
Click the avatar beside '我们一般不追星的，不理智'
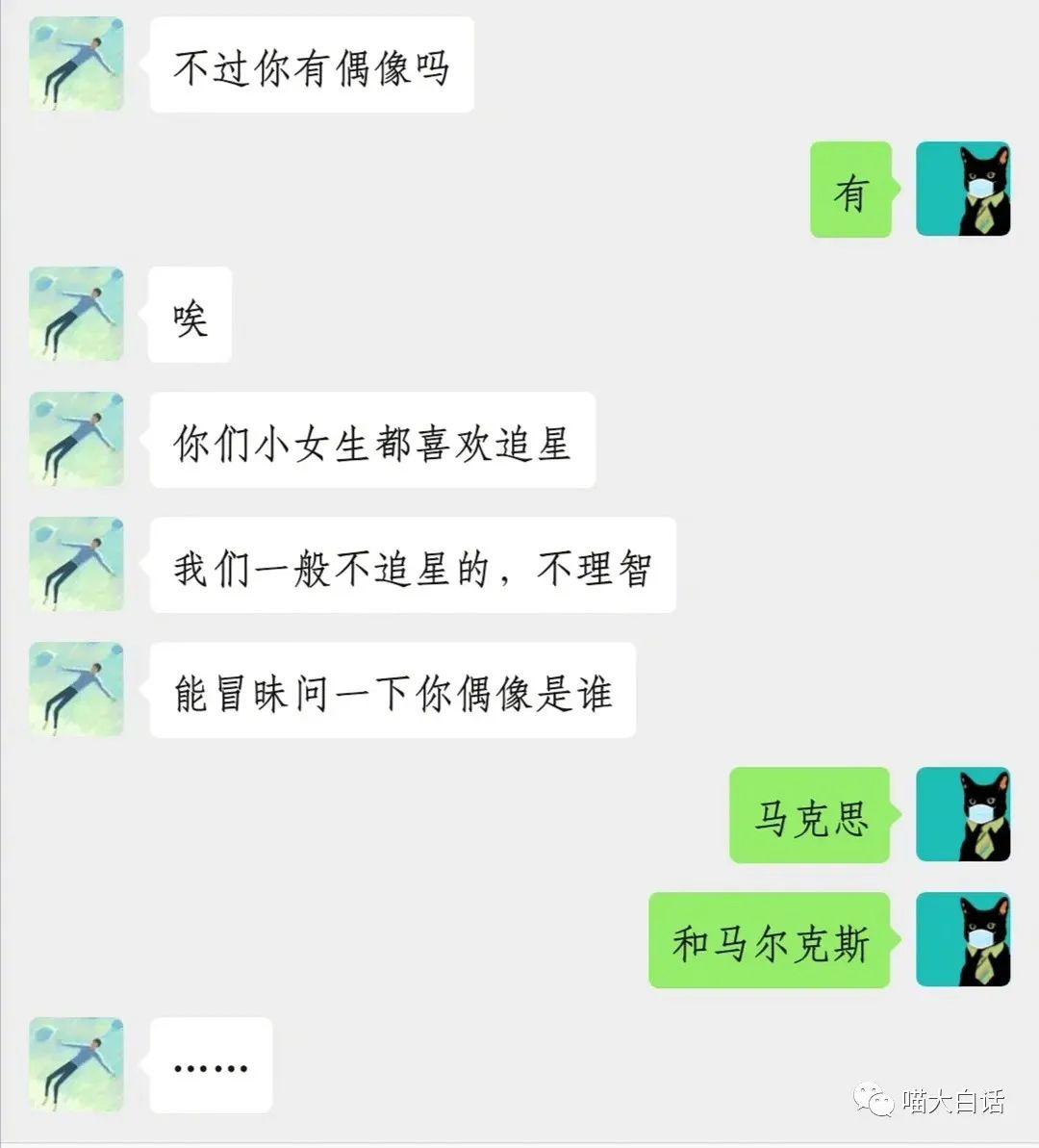pyautogui.click(x=75, y=566)
